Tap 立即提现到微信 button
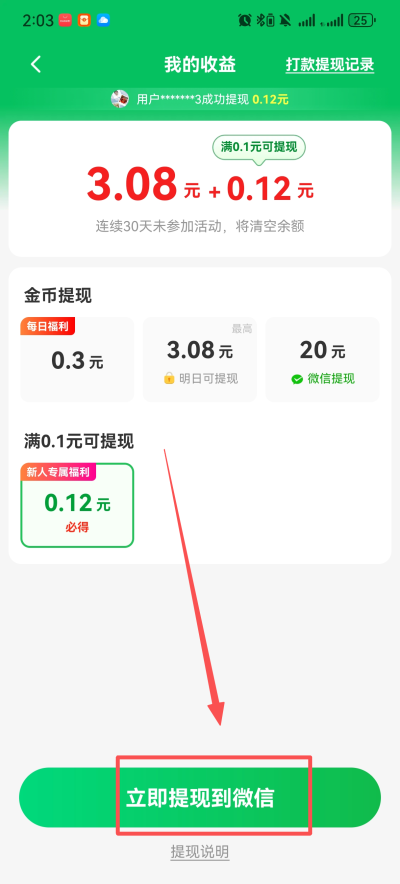The height and width of the screenshot is (884, 400). tap(200, 797)
